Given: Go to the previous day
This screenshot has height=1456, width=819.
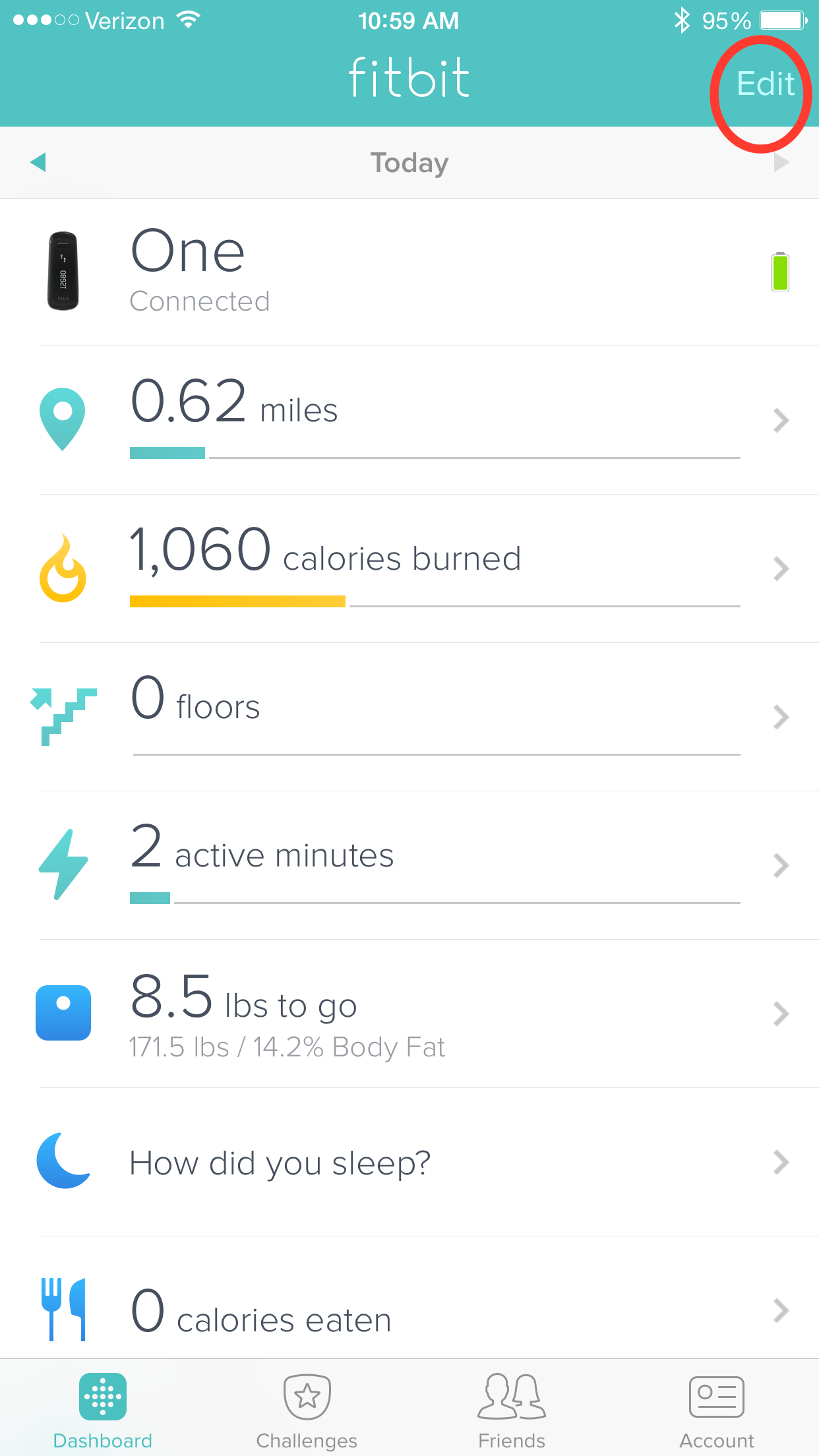Looking at the screenshot, I should 38,162.
